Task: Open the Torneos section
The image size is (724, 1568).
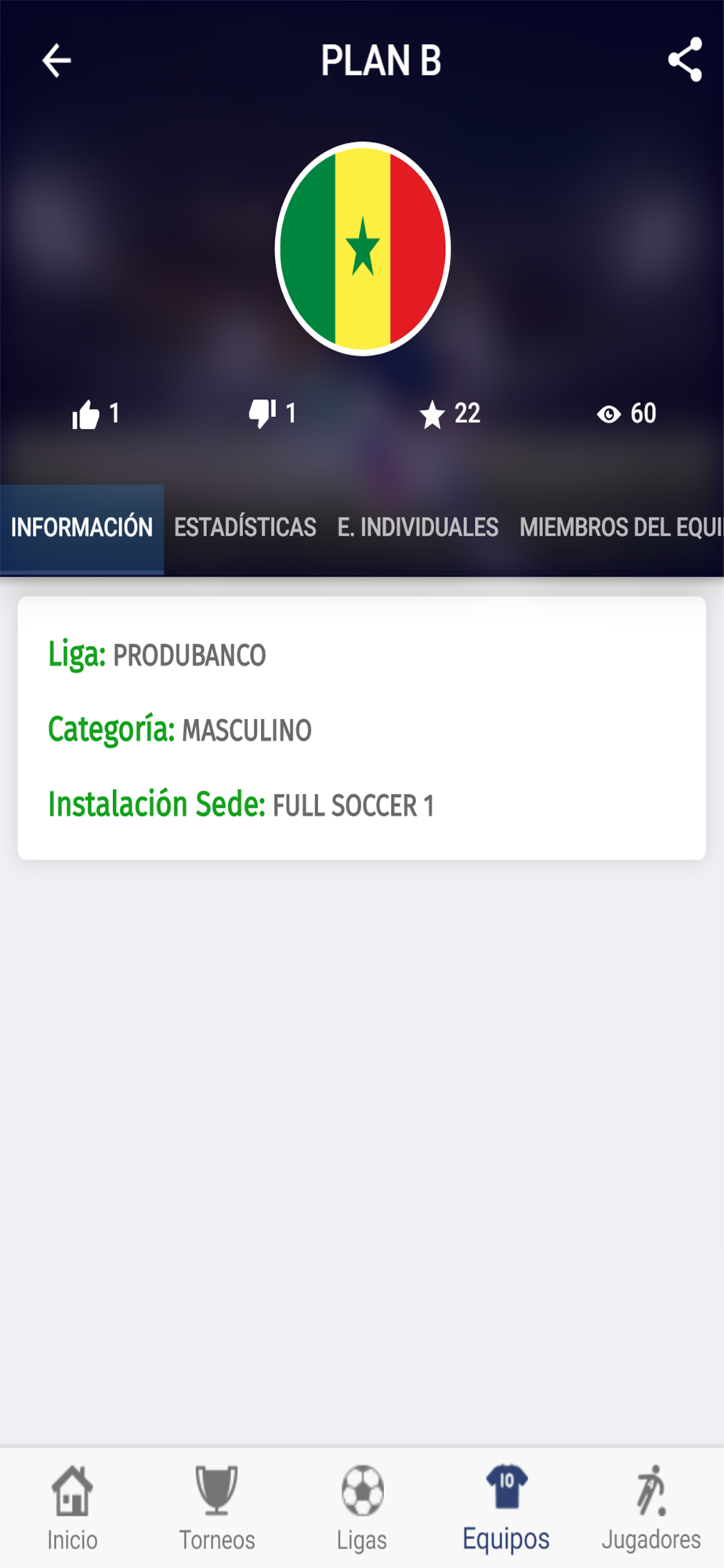Action: click(217, 1508)
